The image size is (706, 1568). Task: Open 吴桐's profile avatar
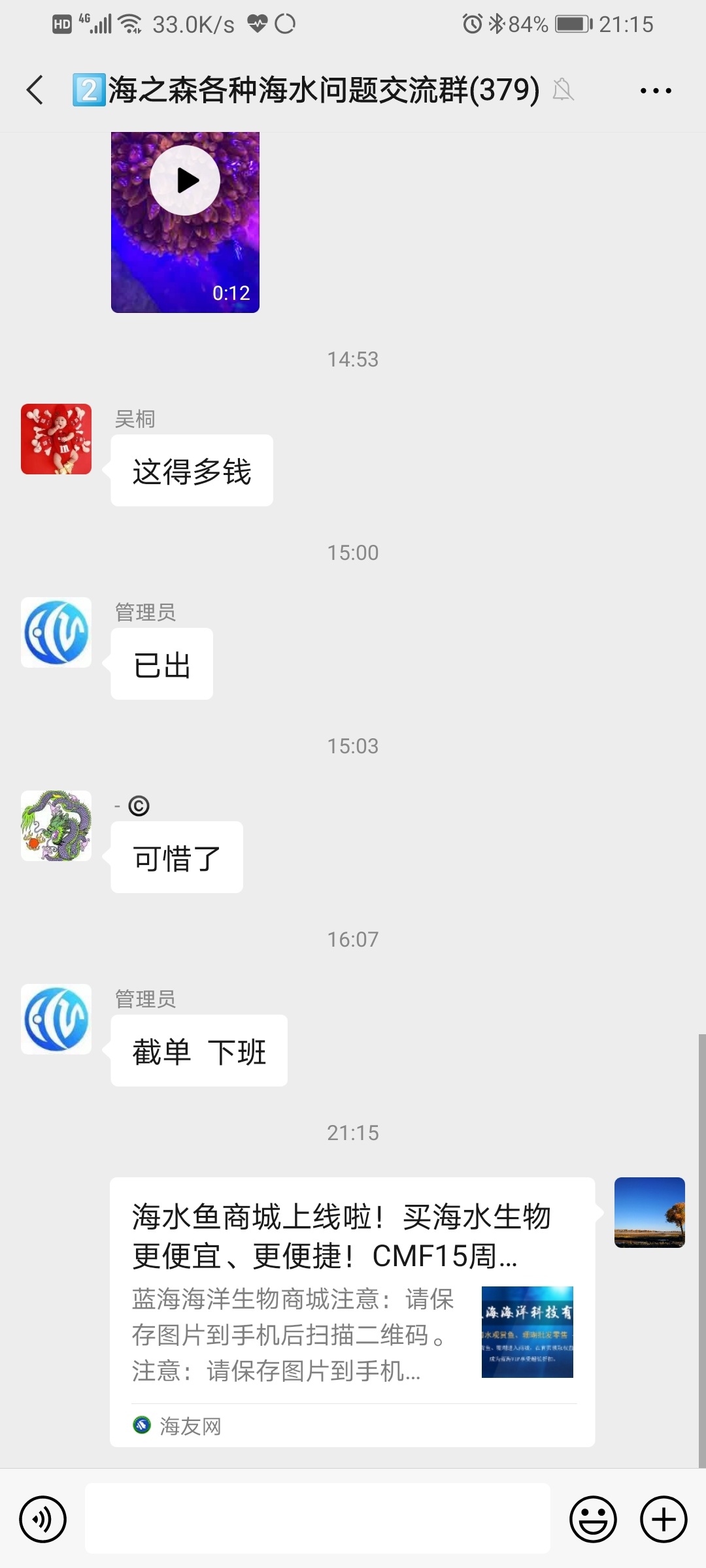[56, 439]
